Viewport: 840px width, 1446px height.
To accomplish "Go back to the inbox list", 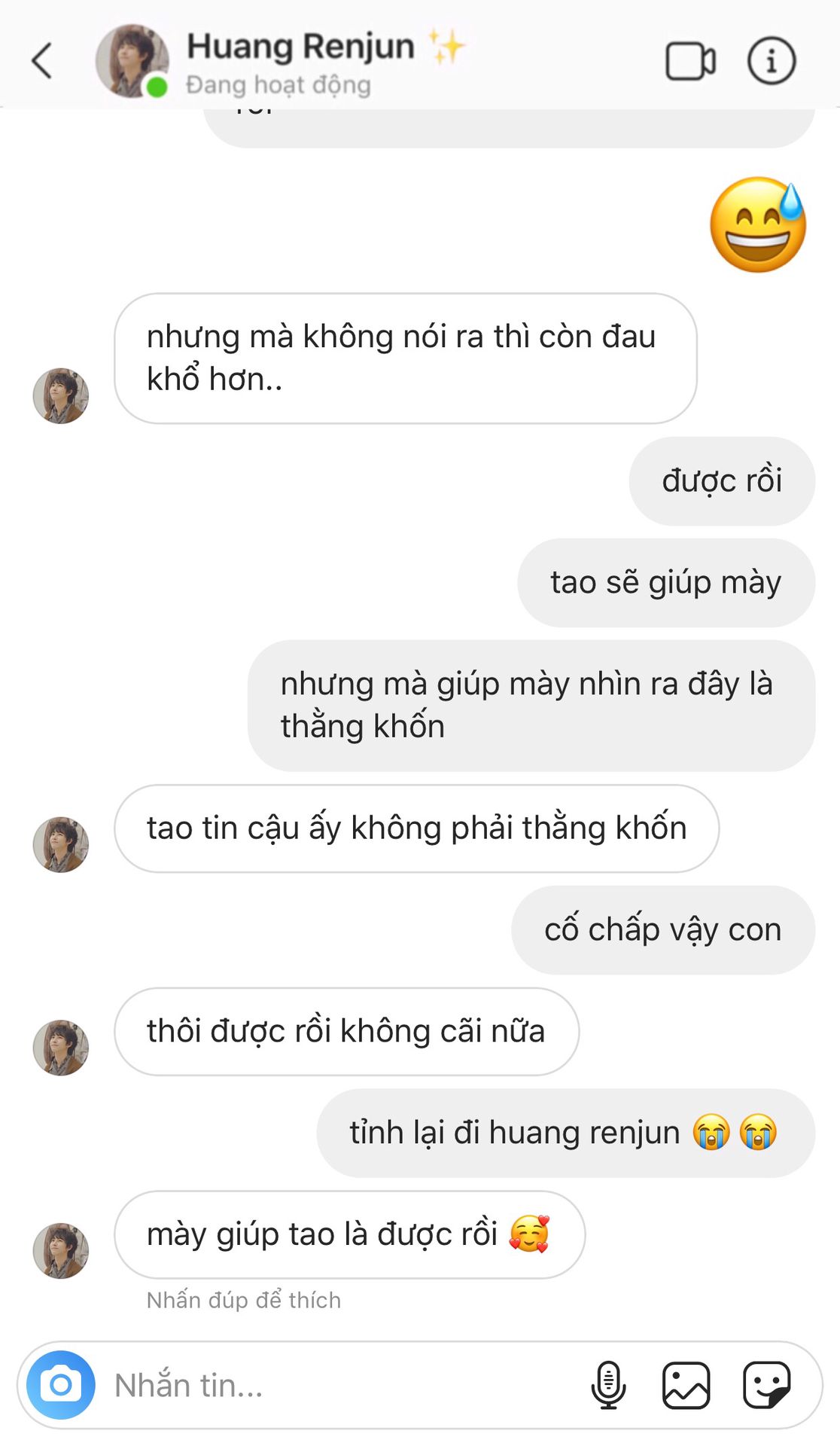I will (42, 60).
